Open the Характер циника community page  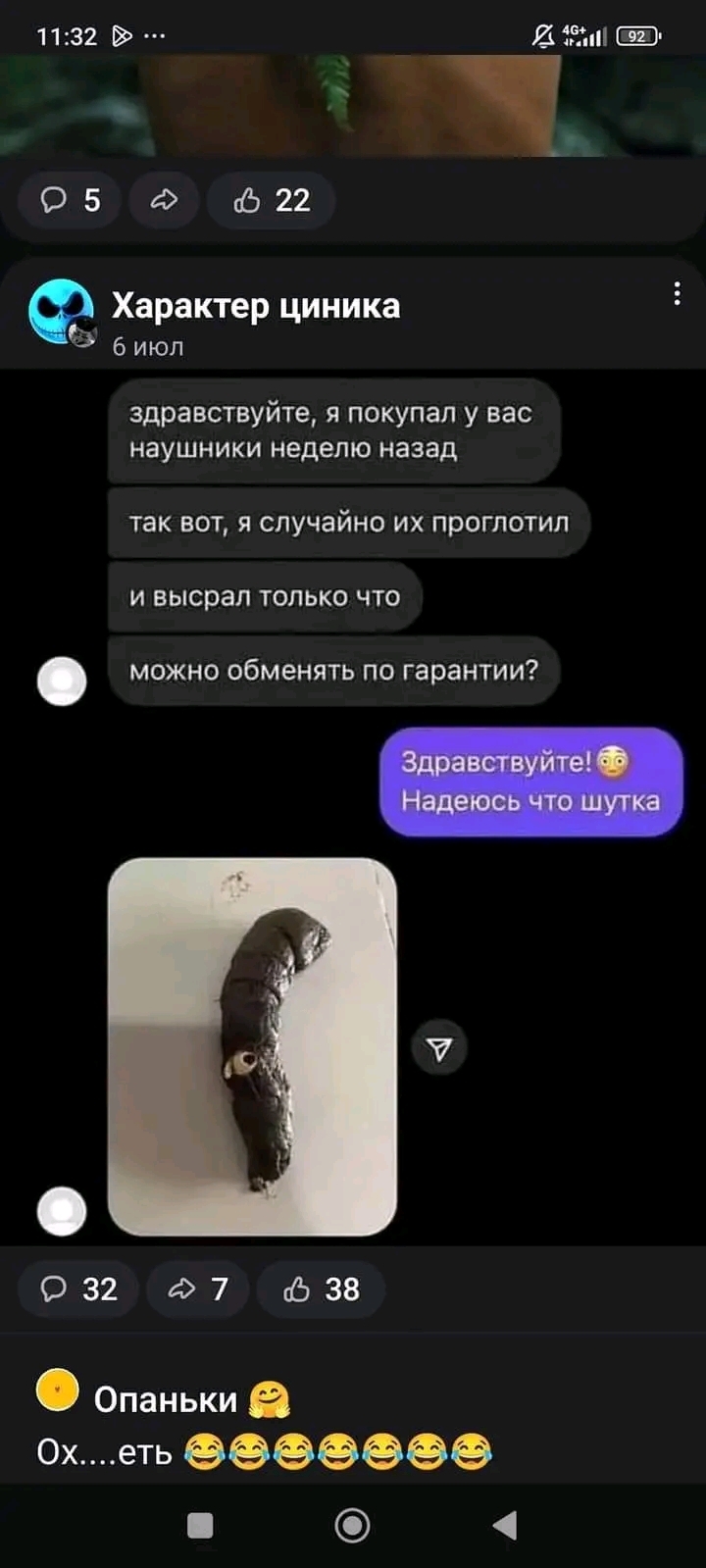tap(255, 306)
